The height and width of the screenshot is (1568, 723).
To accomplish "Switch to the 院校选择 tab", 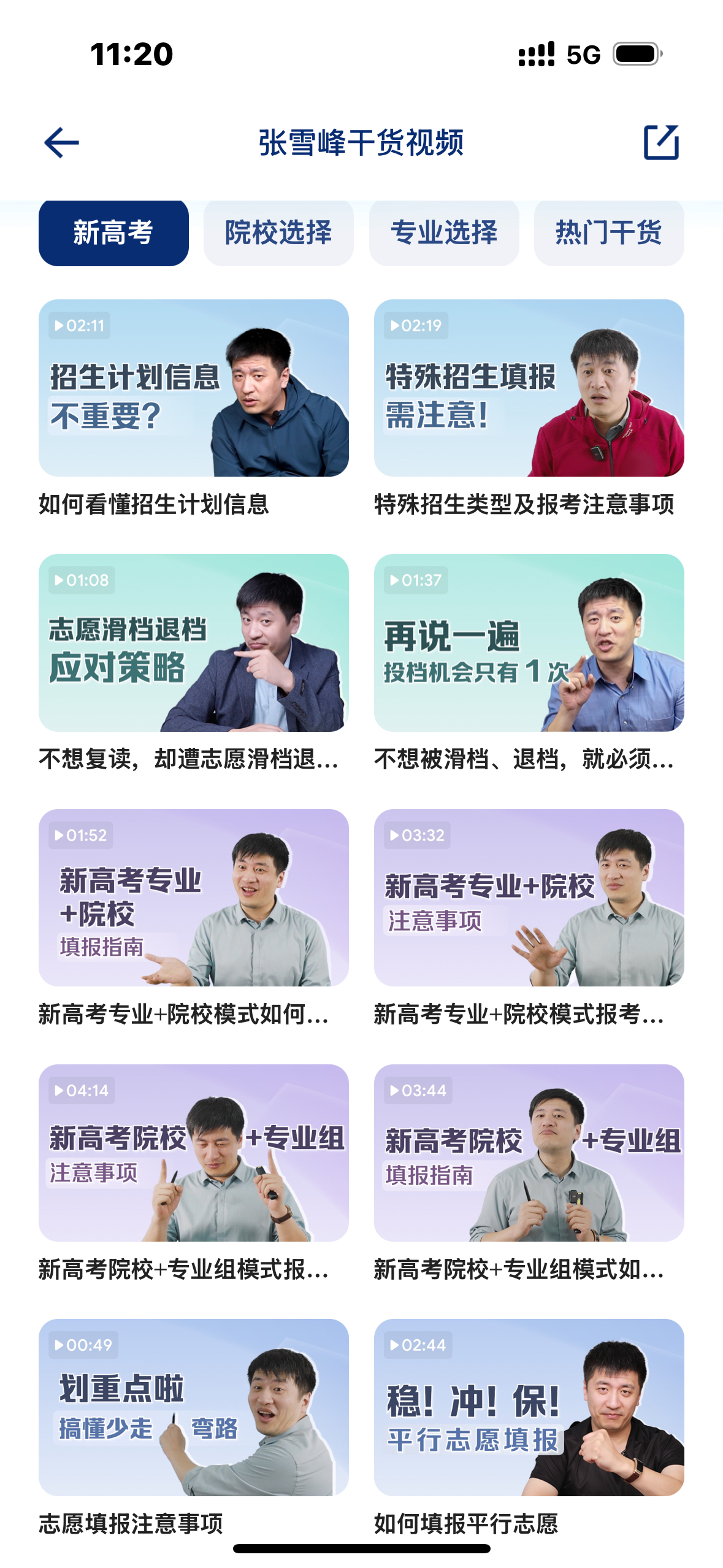I will pyautogui.click(x=278, y=233).
